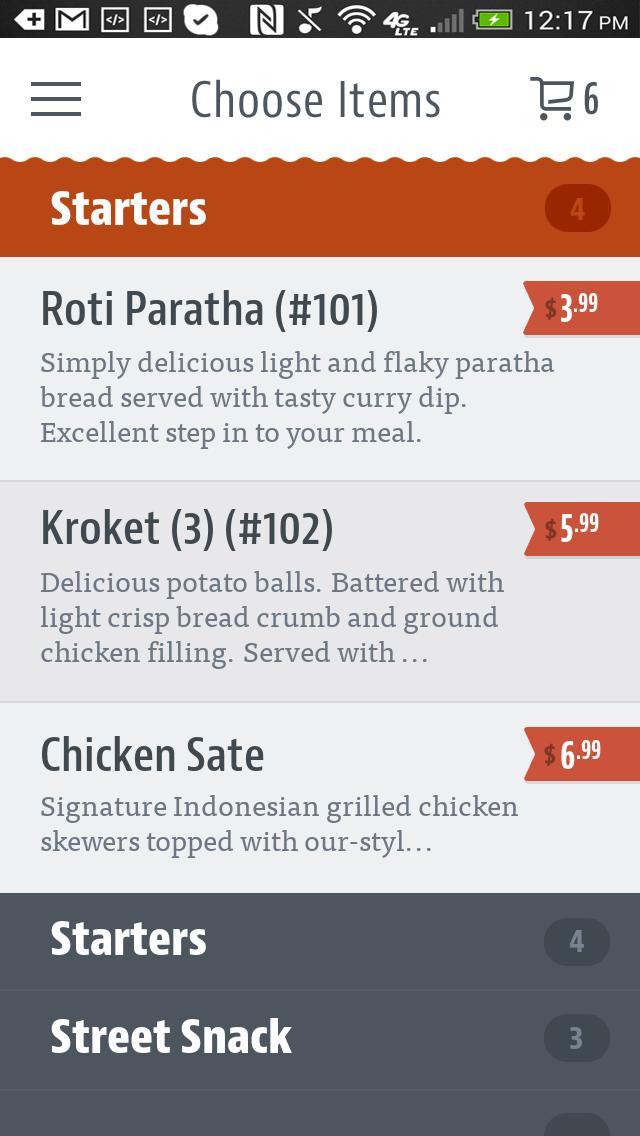The height and width of the screenshot is (1136, 640).
Task: Open the hamburger menu drawer
Action: pyautogui.click(x=56, y=99)
